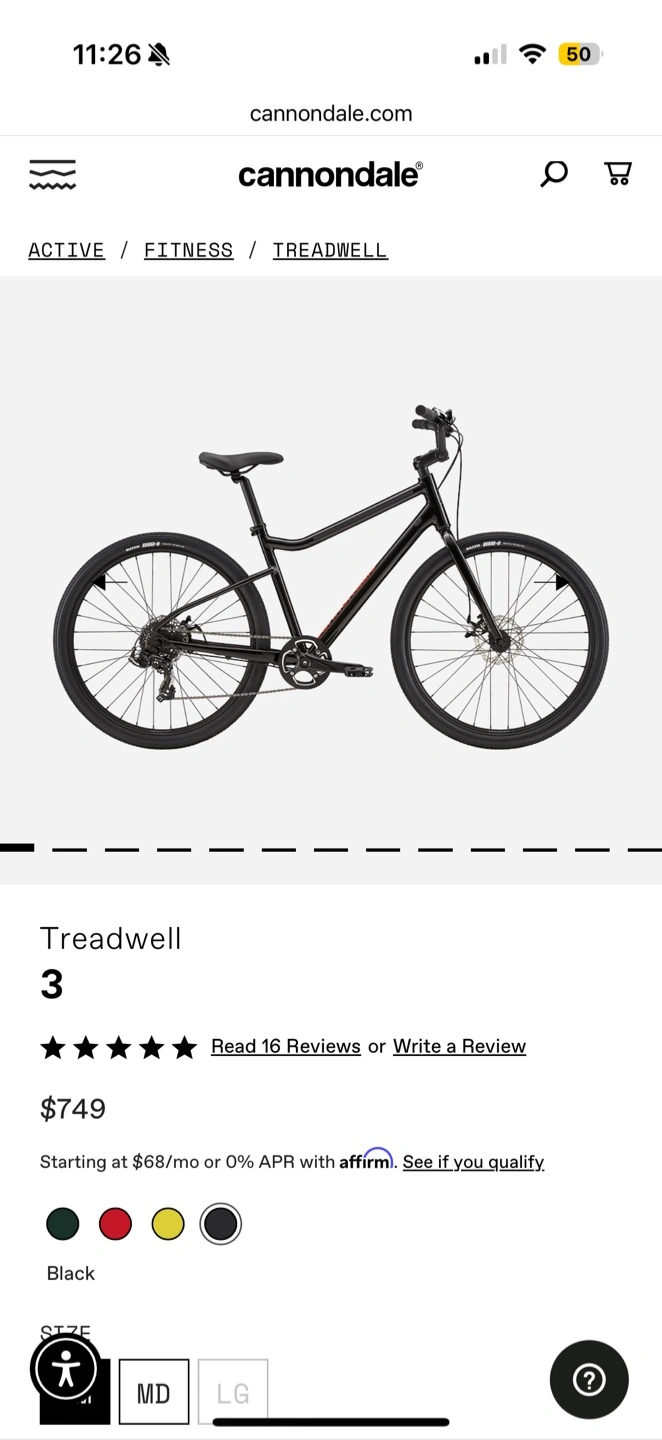Tap the cannondale.com address bar
The width and height of the screenshot is (662, 1440).
pos(331,113)
